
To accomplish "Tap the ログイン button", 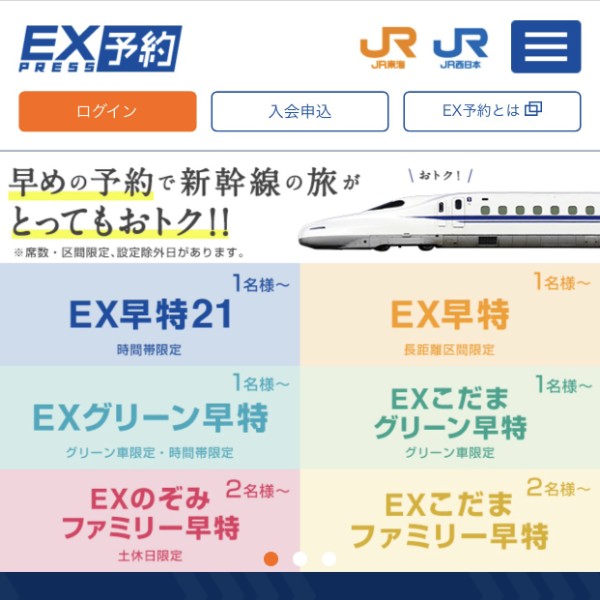I will click(x=107, y=111).
